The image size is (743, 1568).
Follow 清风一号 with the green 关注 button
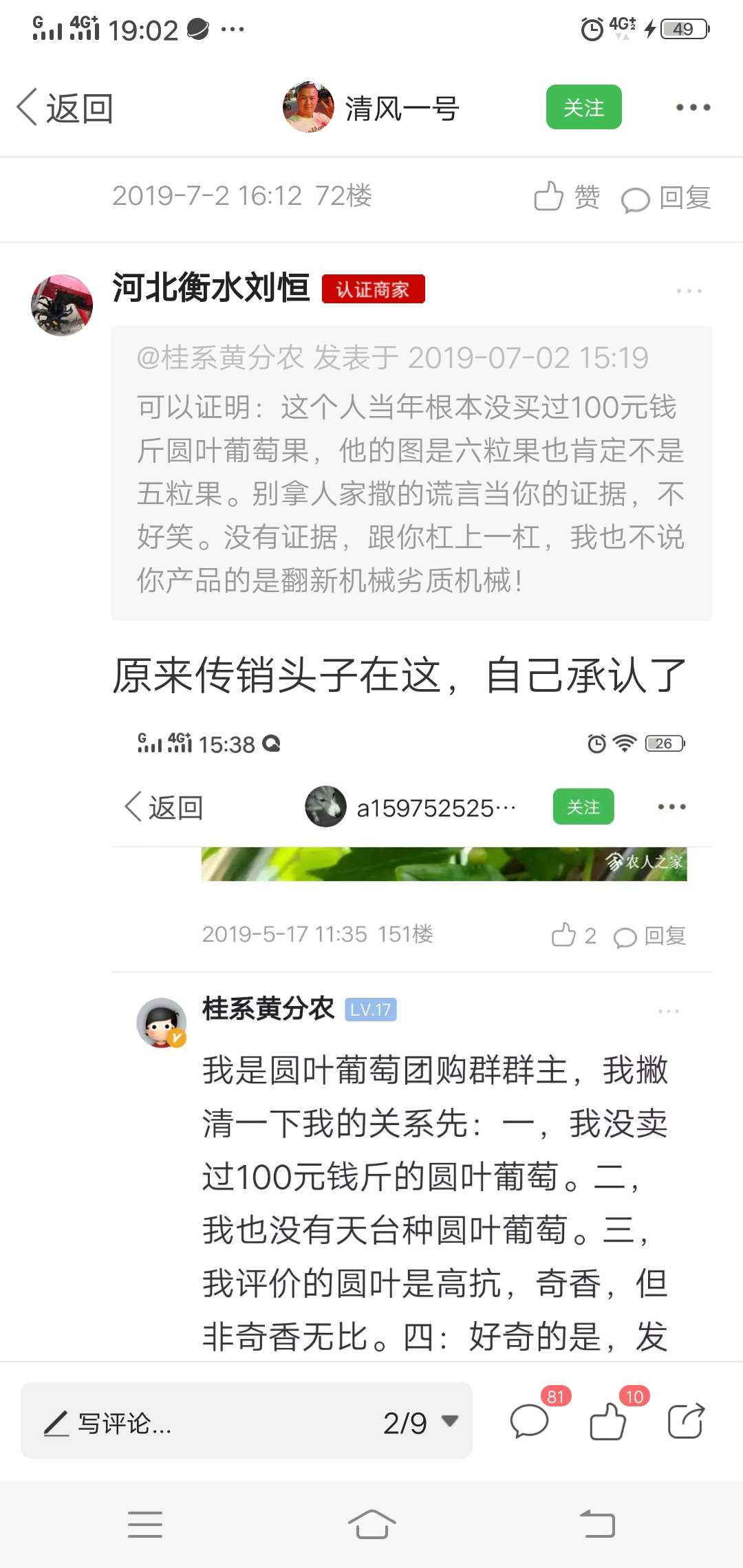(583, 107)
